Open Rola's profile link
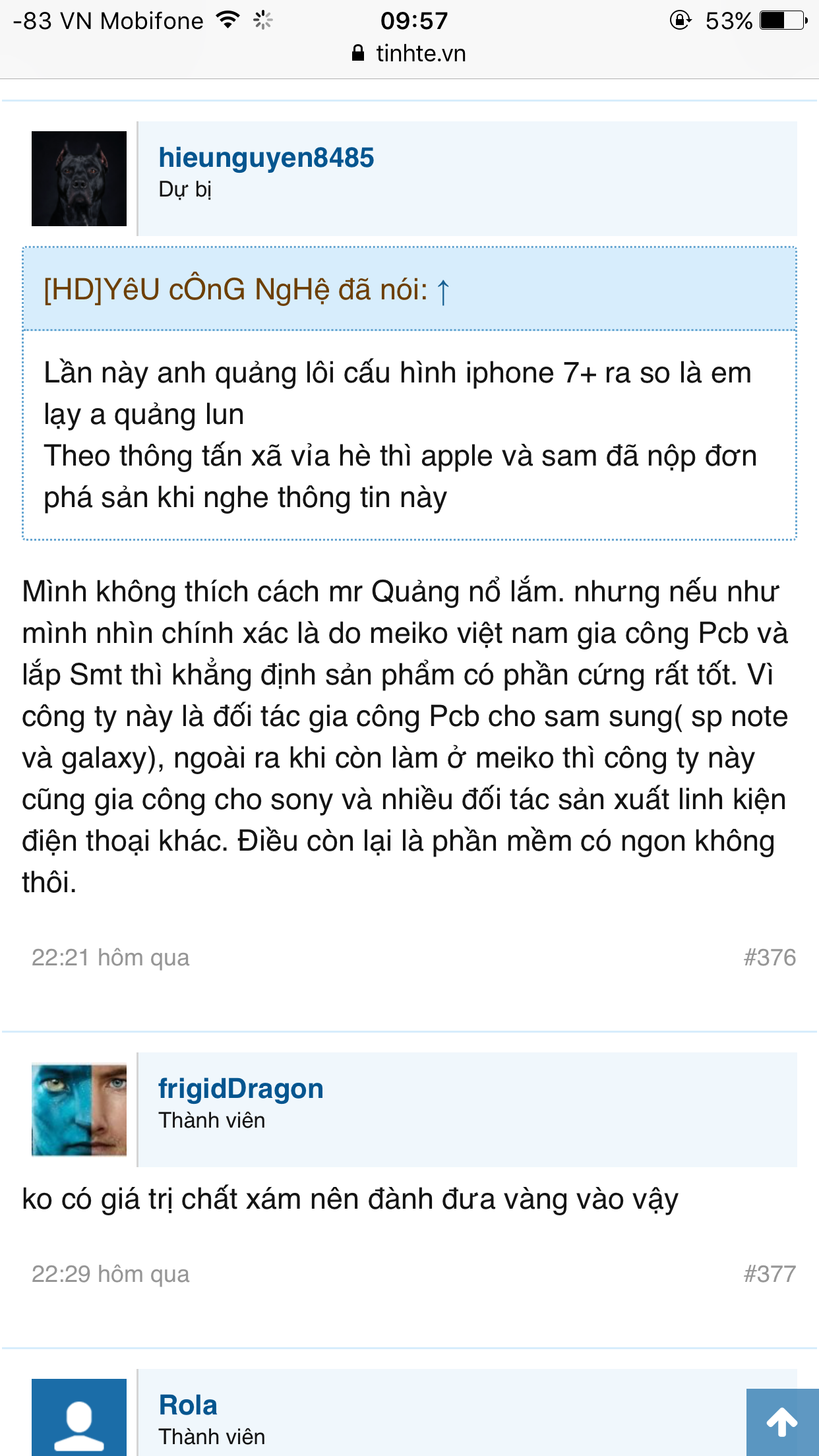Viewport: 819px width, 1456px height. click(188, 1405)
